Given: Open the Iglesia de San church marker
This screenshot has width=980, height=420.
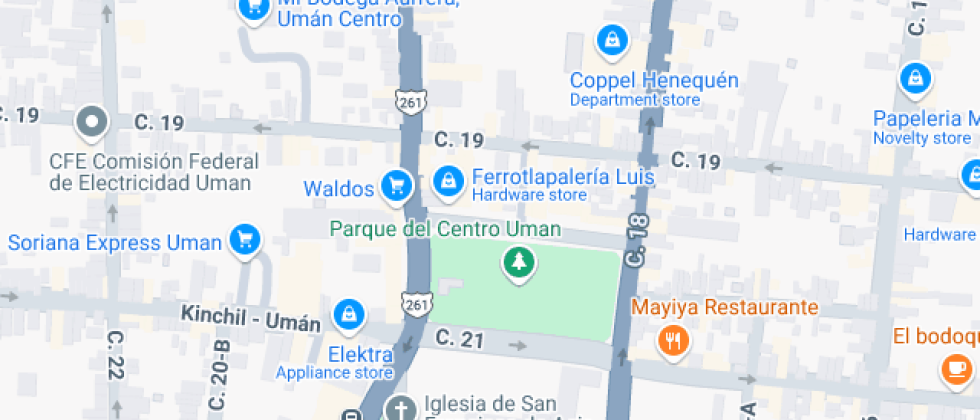Looking at the screenshot, I should point(401,409).
